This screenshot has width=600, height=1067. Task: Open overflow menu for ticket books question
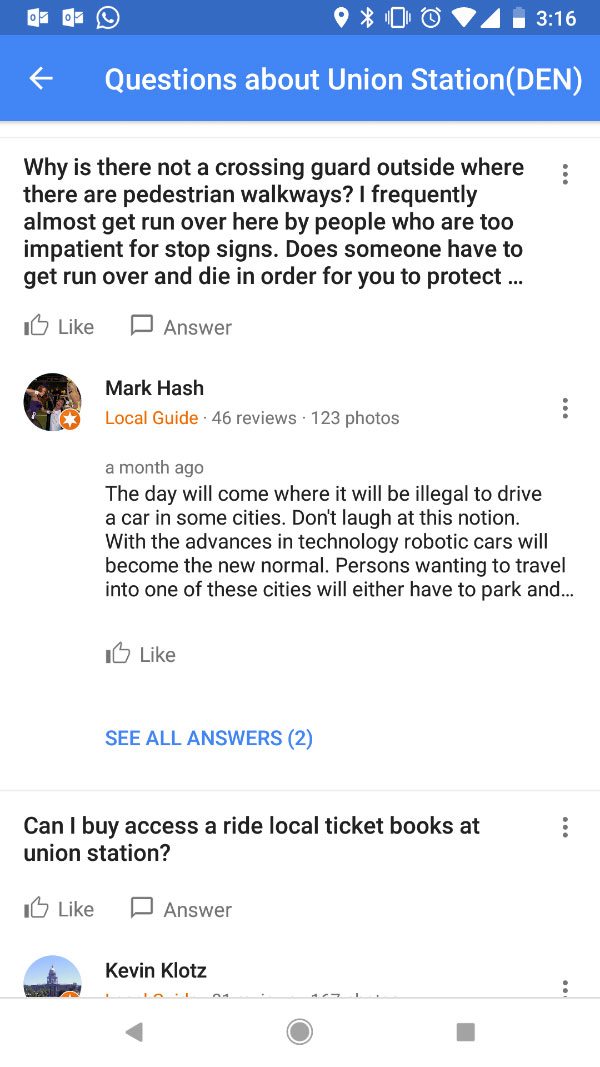(565, 827)
